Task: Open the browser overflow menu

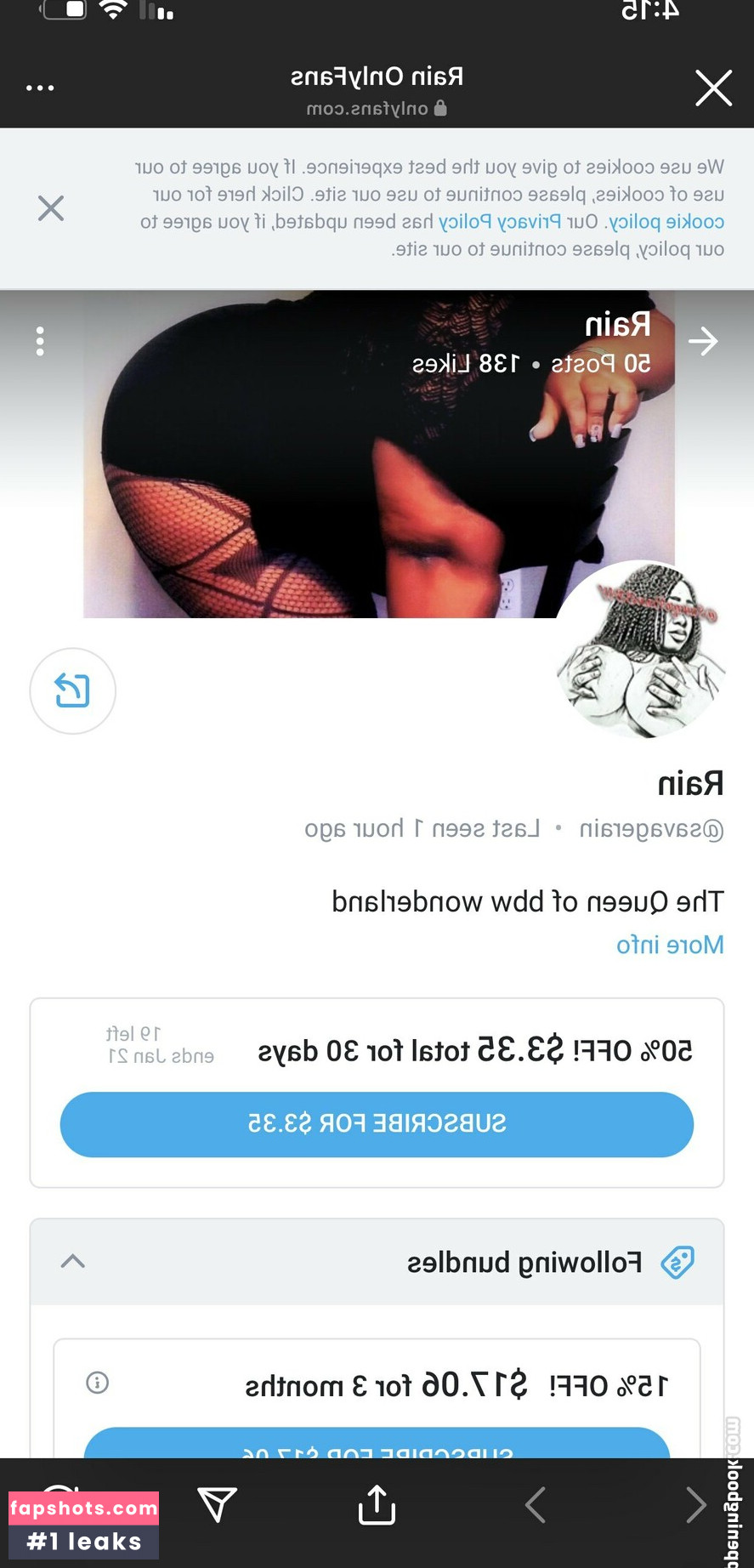Action: tap(40, 88)
